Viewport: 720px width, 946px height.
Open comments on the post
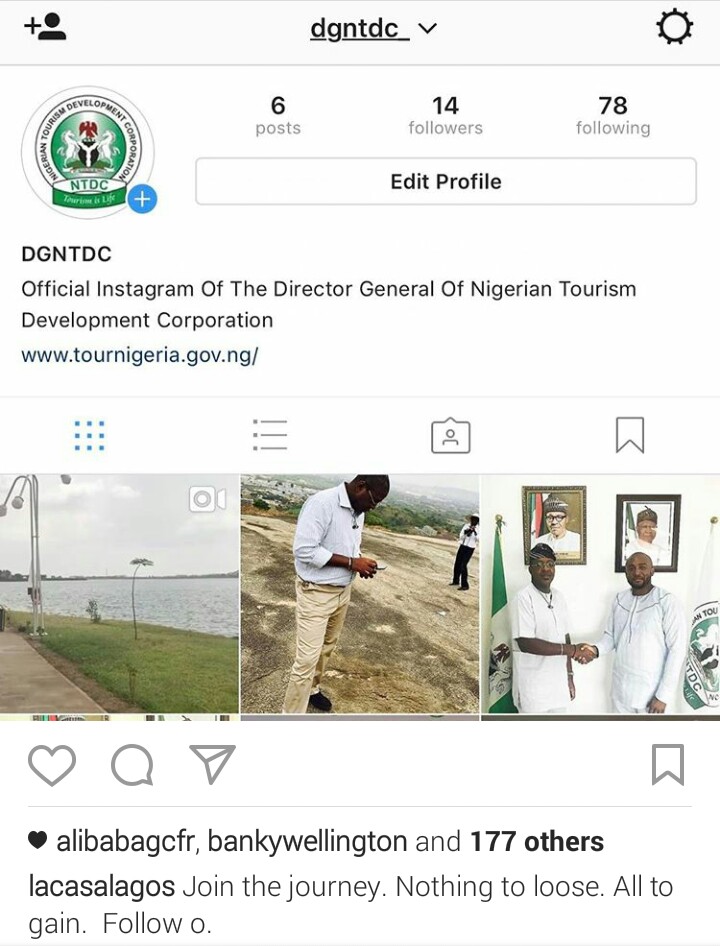pos(132,765)
